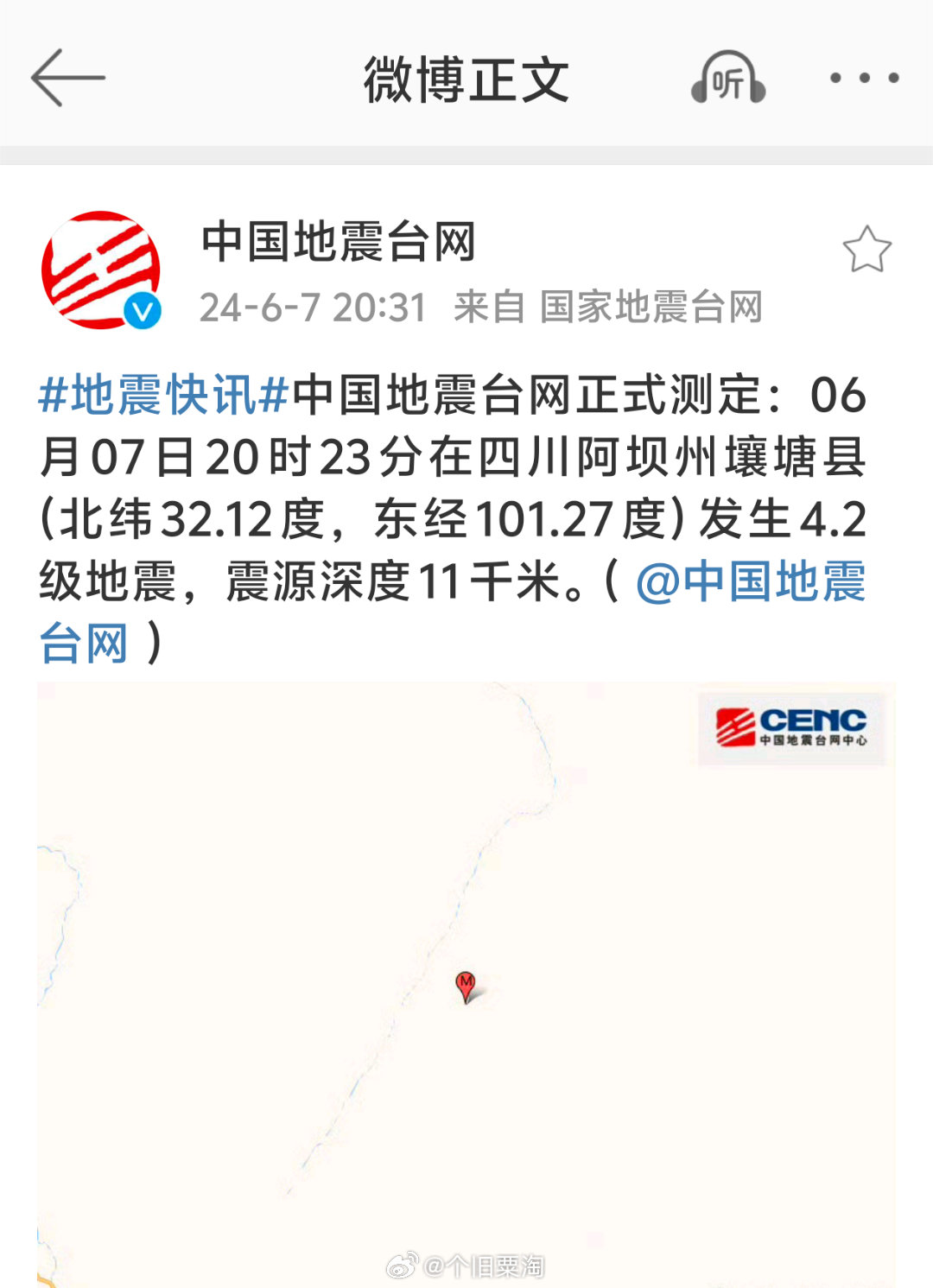Favorite this post with the star
933x1288 pixels.
pyautogui.click(x=866, y=250)
